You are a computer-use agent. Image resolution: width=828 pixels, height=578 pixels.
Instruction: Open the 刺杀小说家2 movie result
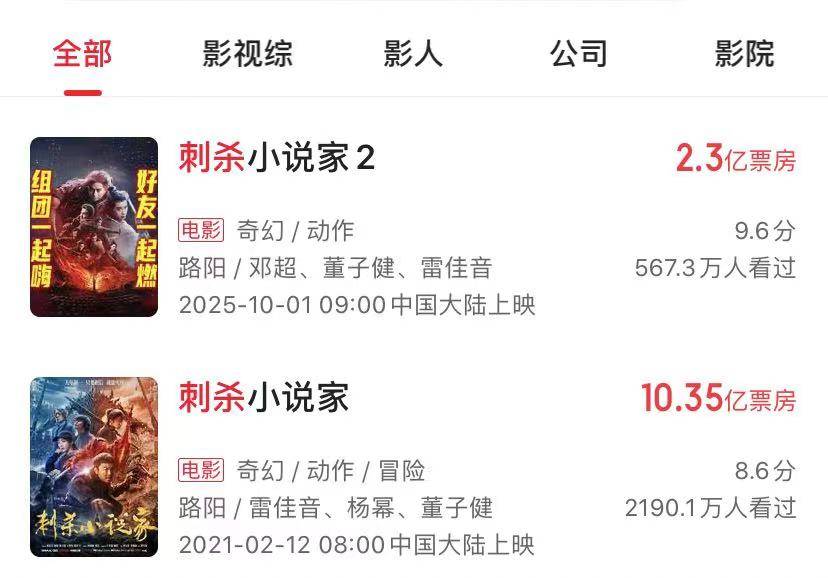pos(277,158)
